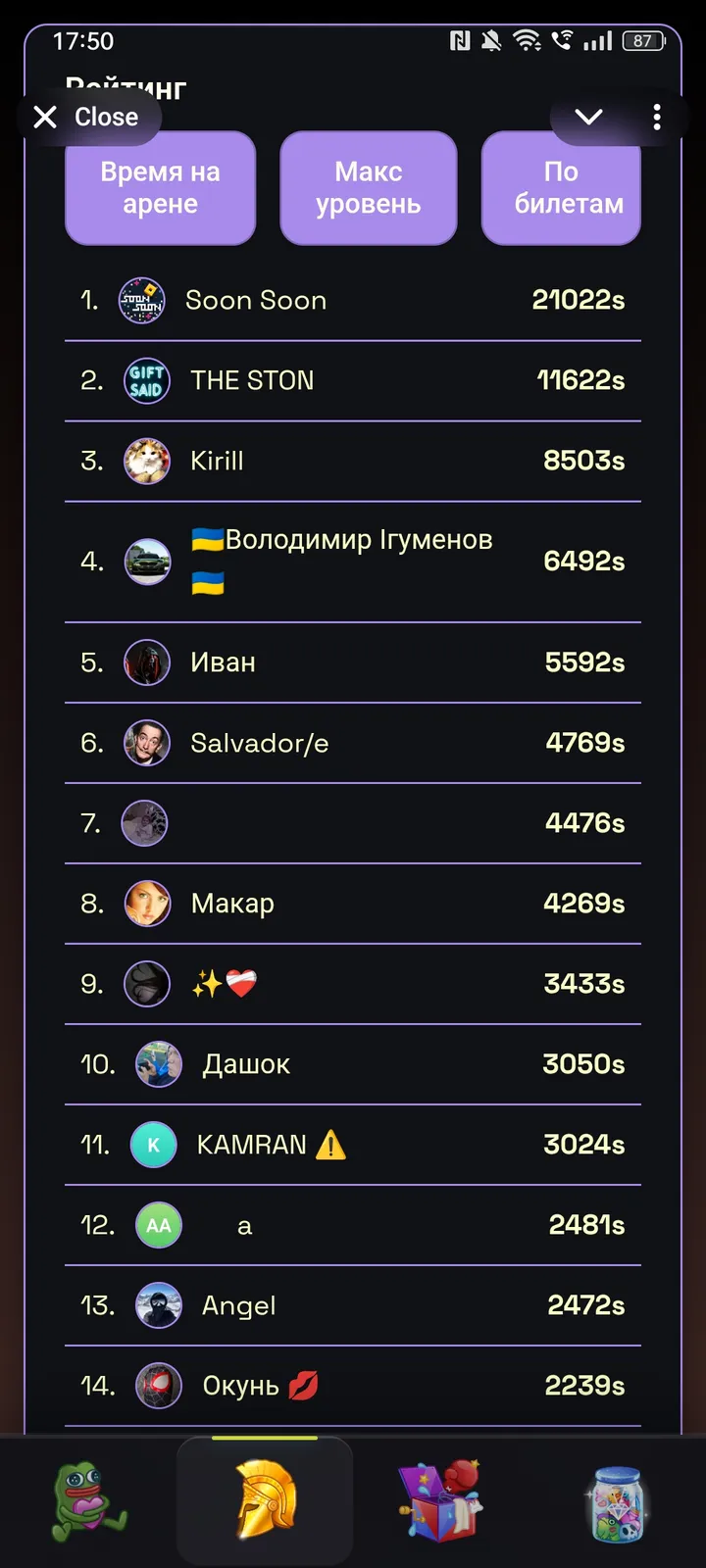
Task: Click the warning sign next to KAMRAN
Action: coord(330,1144)
